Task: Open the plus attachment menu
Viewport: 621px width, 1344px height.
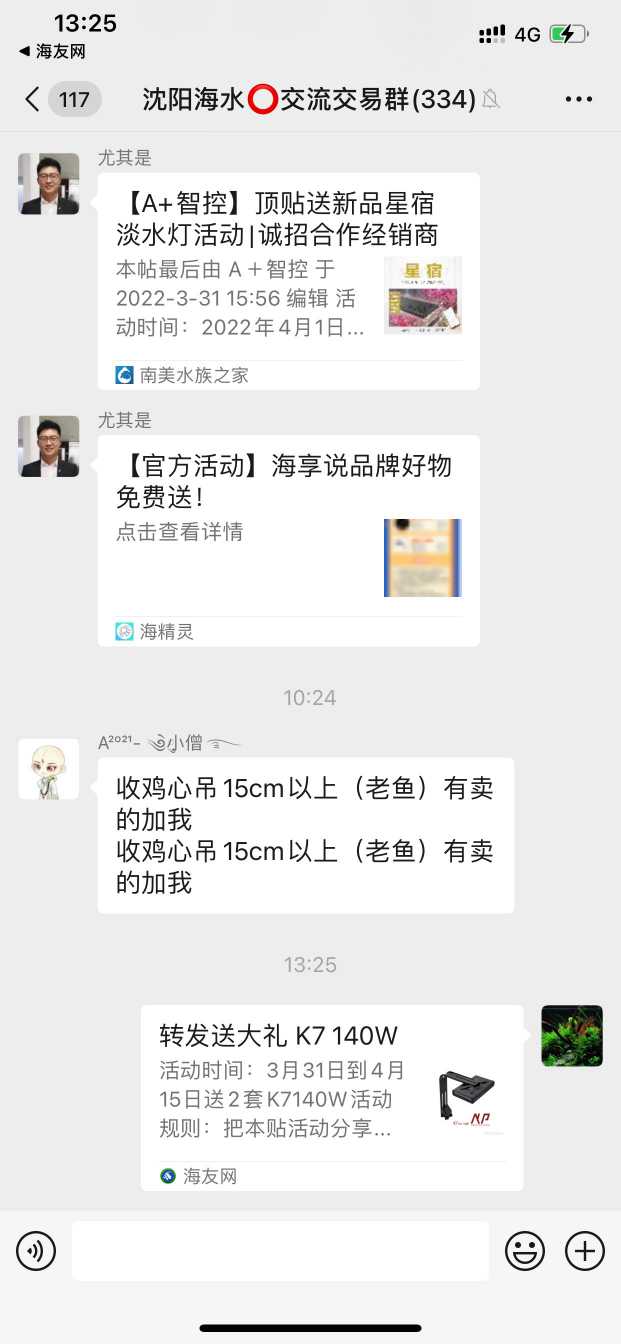Action: pos(585,1250)
